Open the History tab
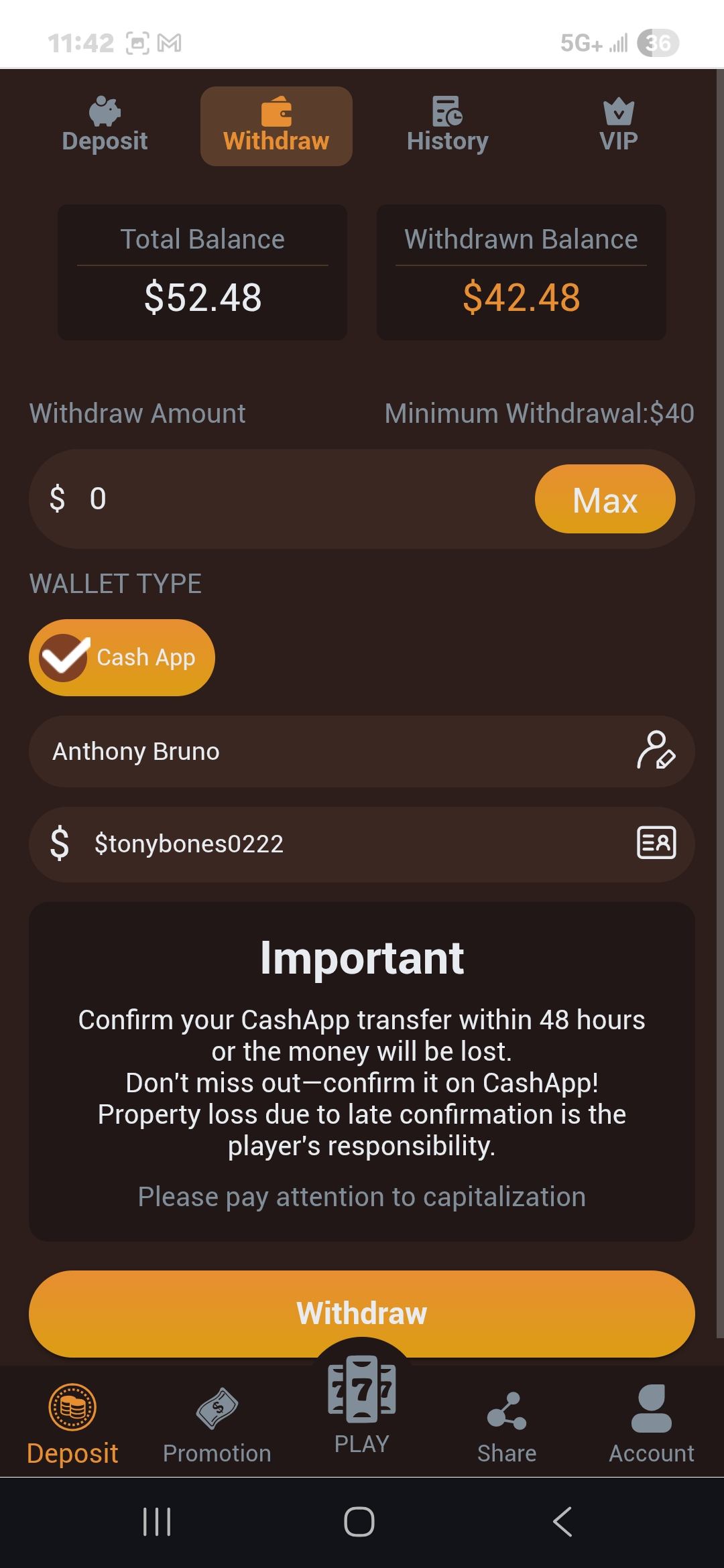The height and width of the screenshot is (1568, 724). (x=447, y=126)
